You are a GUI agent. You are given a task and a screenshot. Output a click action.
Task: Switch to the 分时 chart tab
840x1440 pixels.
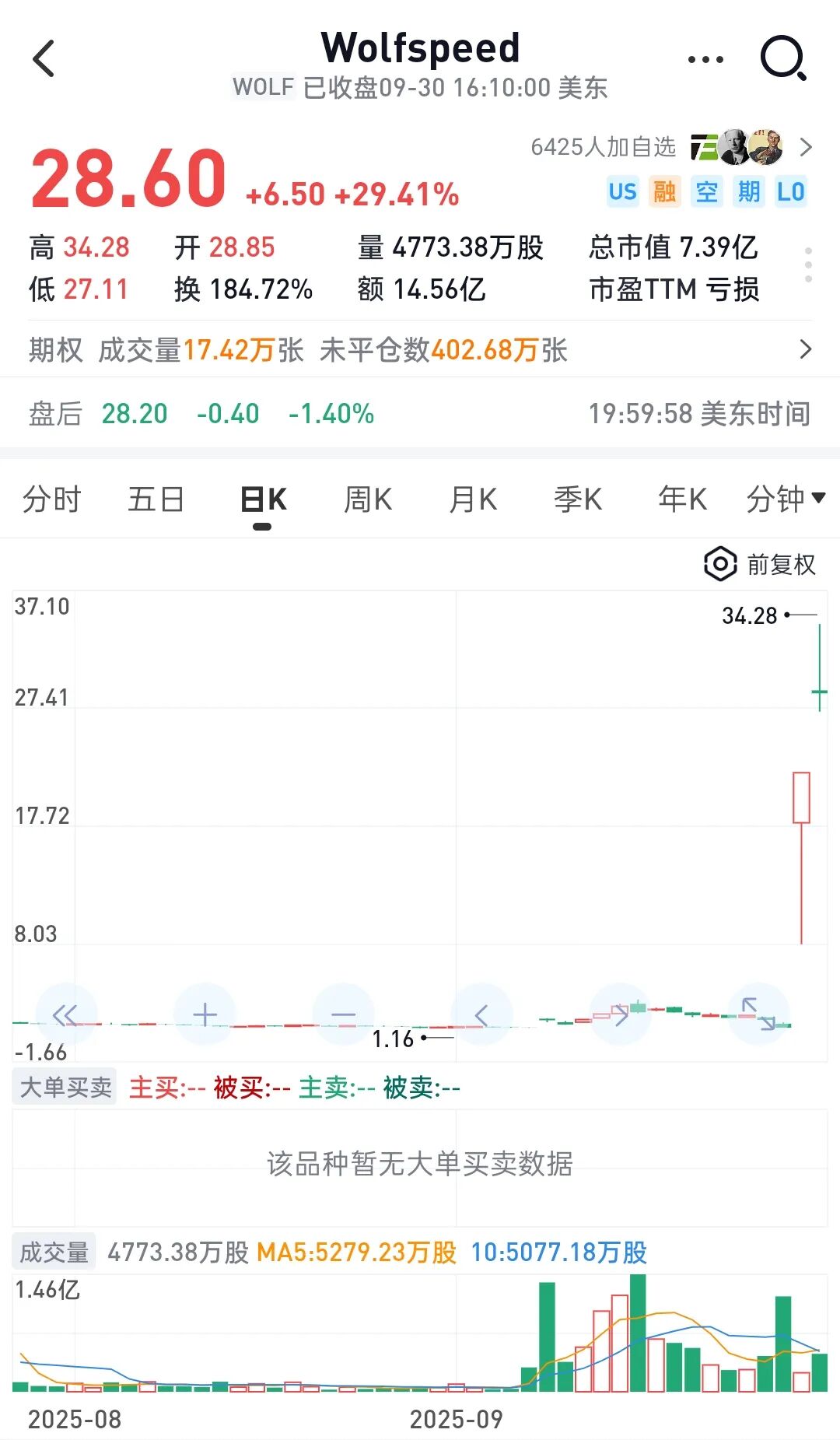point(51,499)
